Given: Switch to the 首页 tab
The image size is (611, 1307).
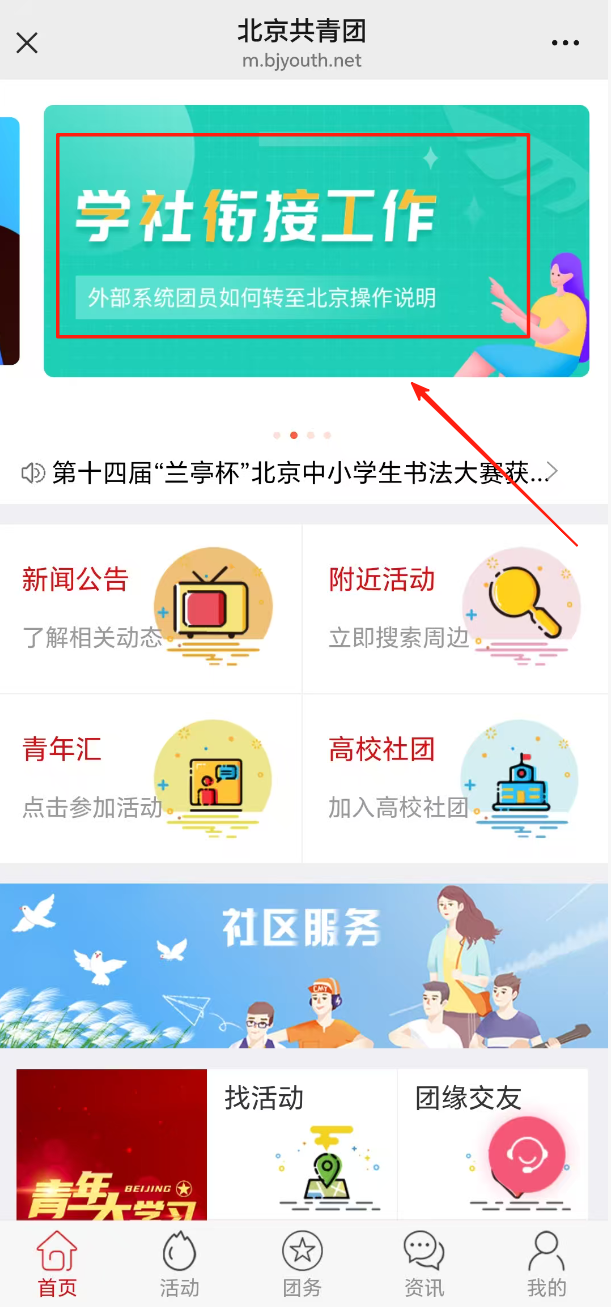Looking at the screenshot, I should pyautogui.click(x=57, y=1265).
